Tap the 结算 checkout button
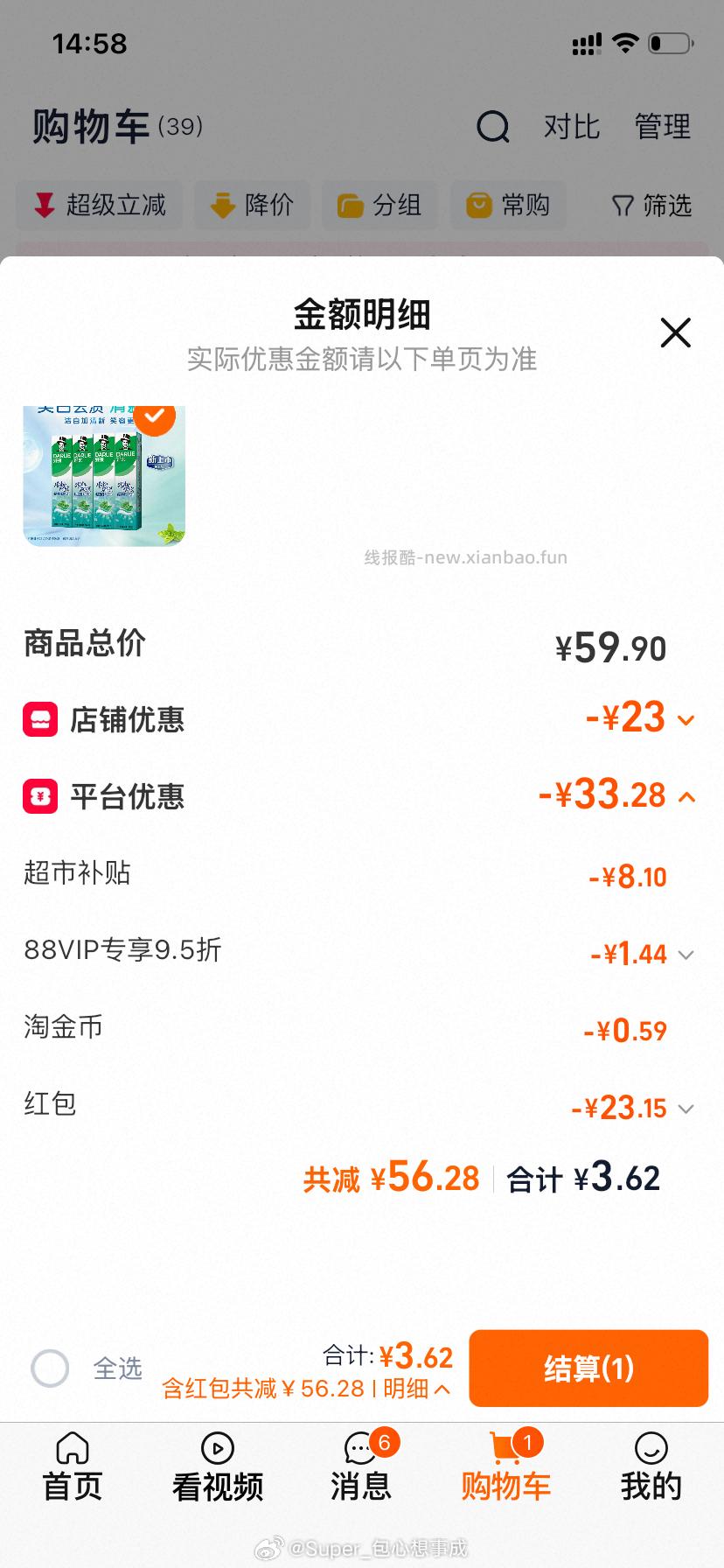 coord(588,1368)
